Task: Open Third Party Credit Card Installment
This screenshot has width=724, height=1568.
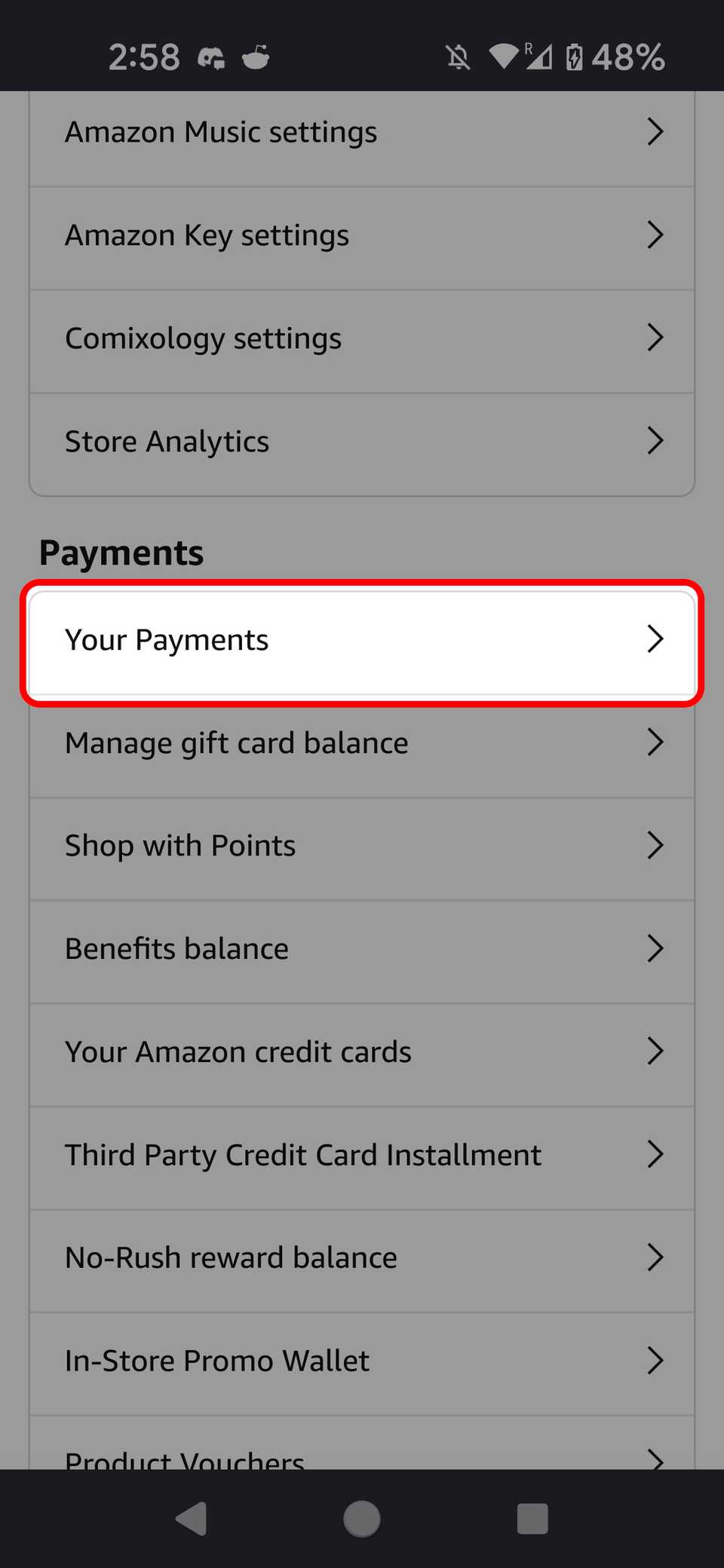Action: (x=362, y=1154)
